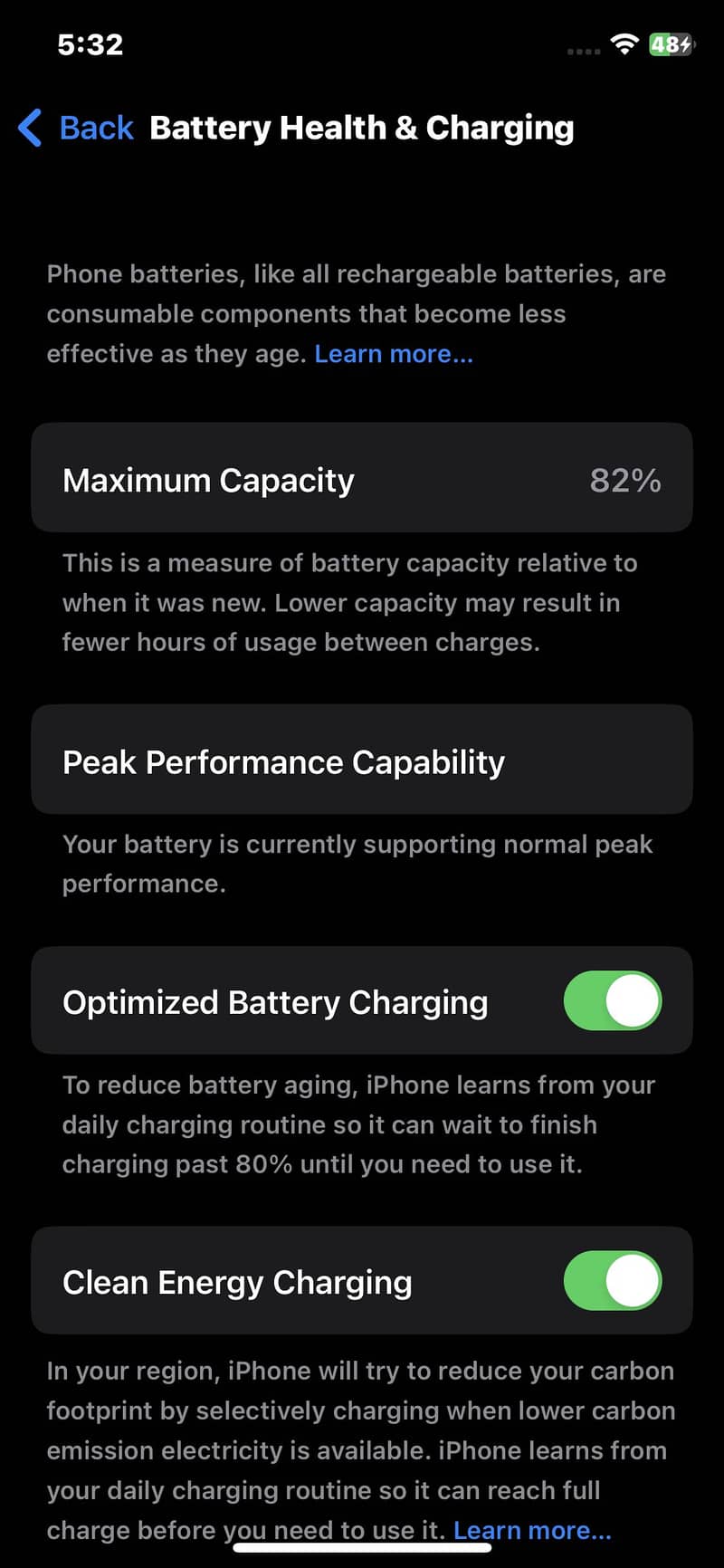
Task: Select Back in the navigation bar
Action: coord(96,128)
